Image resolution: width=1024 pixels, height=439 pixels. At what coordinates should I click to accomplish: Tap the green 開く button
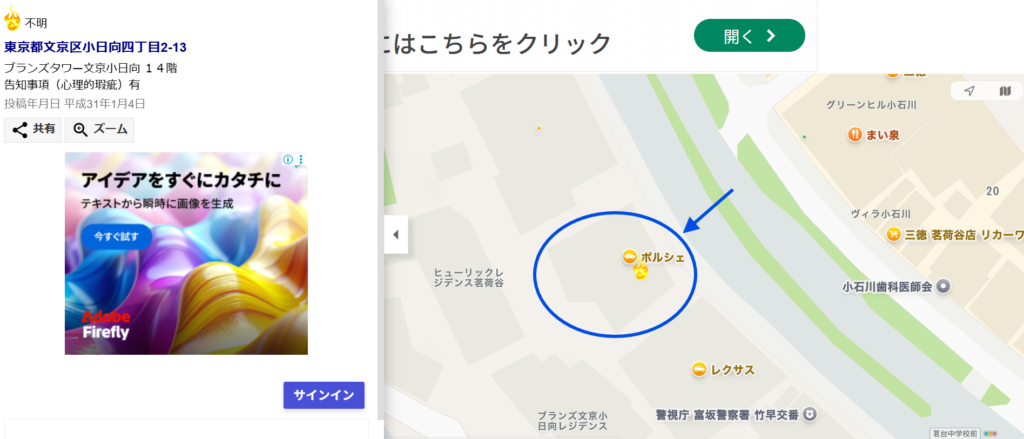pos(749,36)
